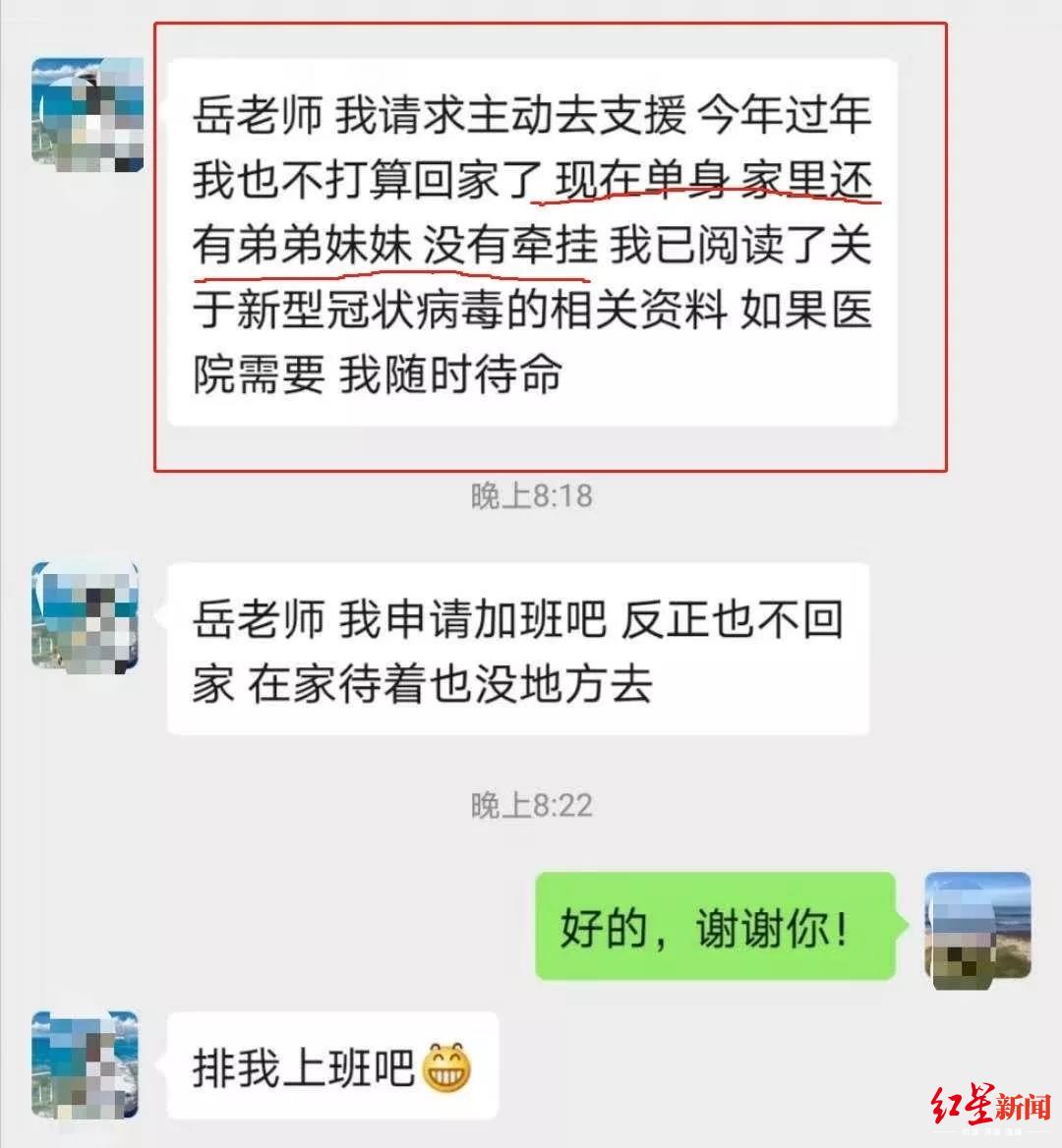Tap the phrase 岳老师 in the top message
The width and height of the screenshot is (1062, 1148).
[x=256, y=118]
